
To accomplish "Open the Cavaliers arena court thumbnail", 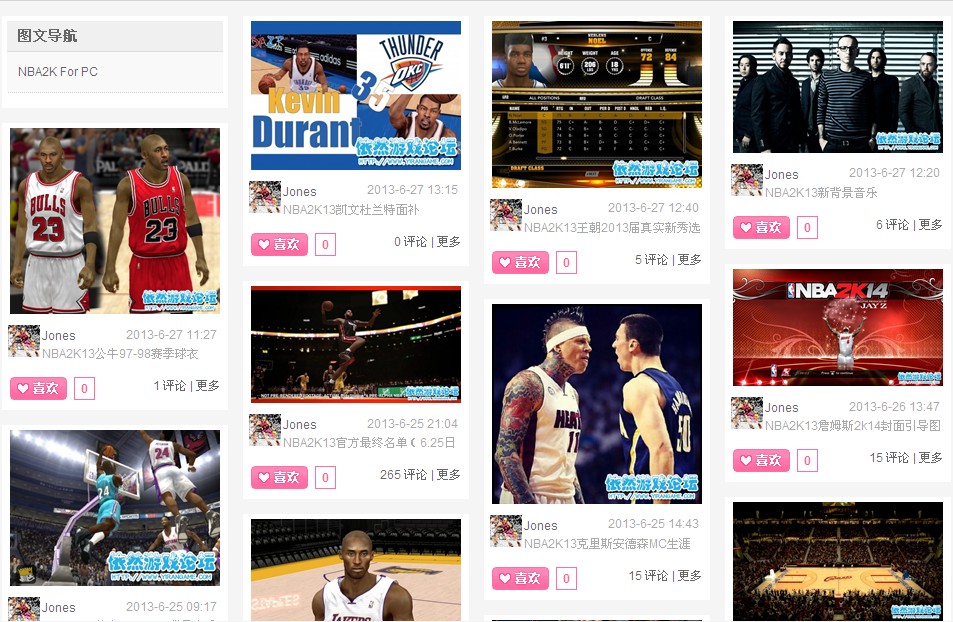I will point(837,560).
